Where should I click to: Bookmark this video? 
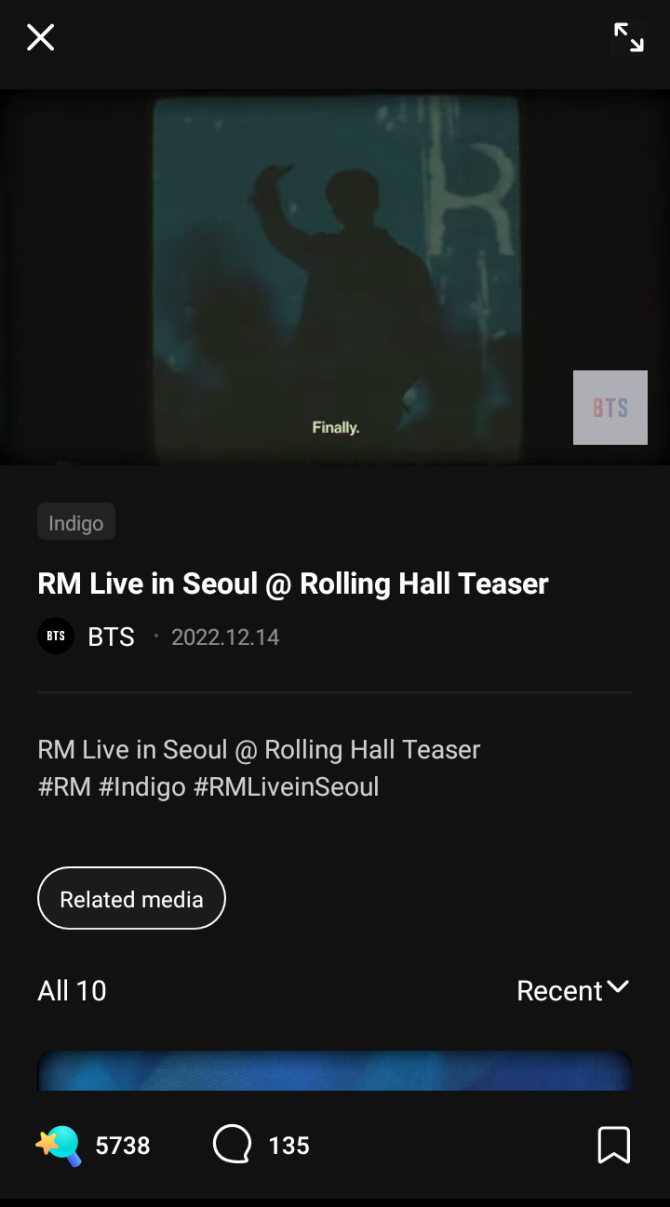[x=613, y=1145]
